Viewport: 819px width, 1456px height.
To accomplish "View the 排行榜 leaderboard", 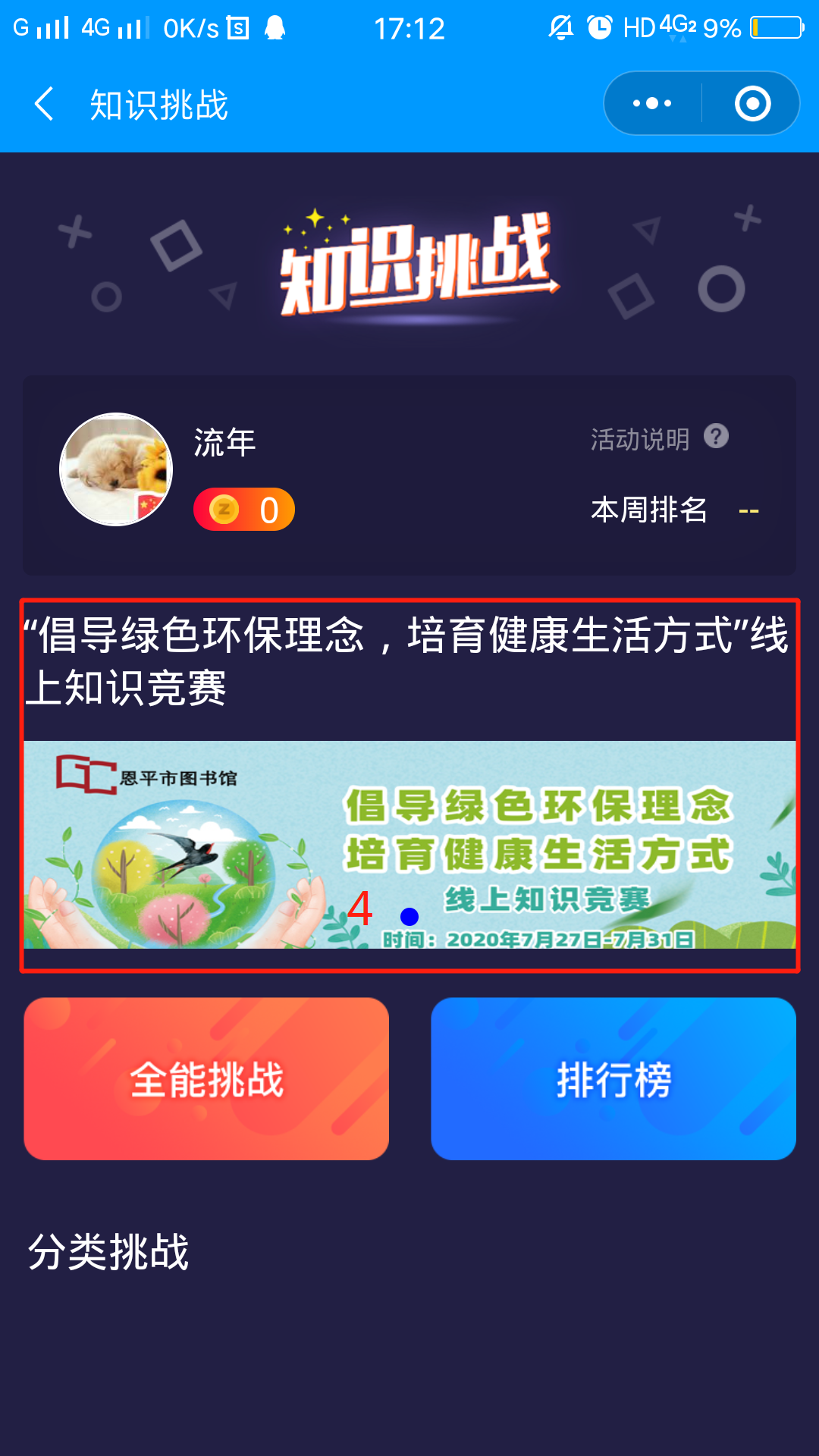I will coord(613,1078).
